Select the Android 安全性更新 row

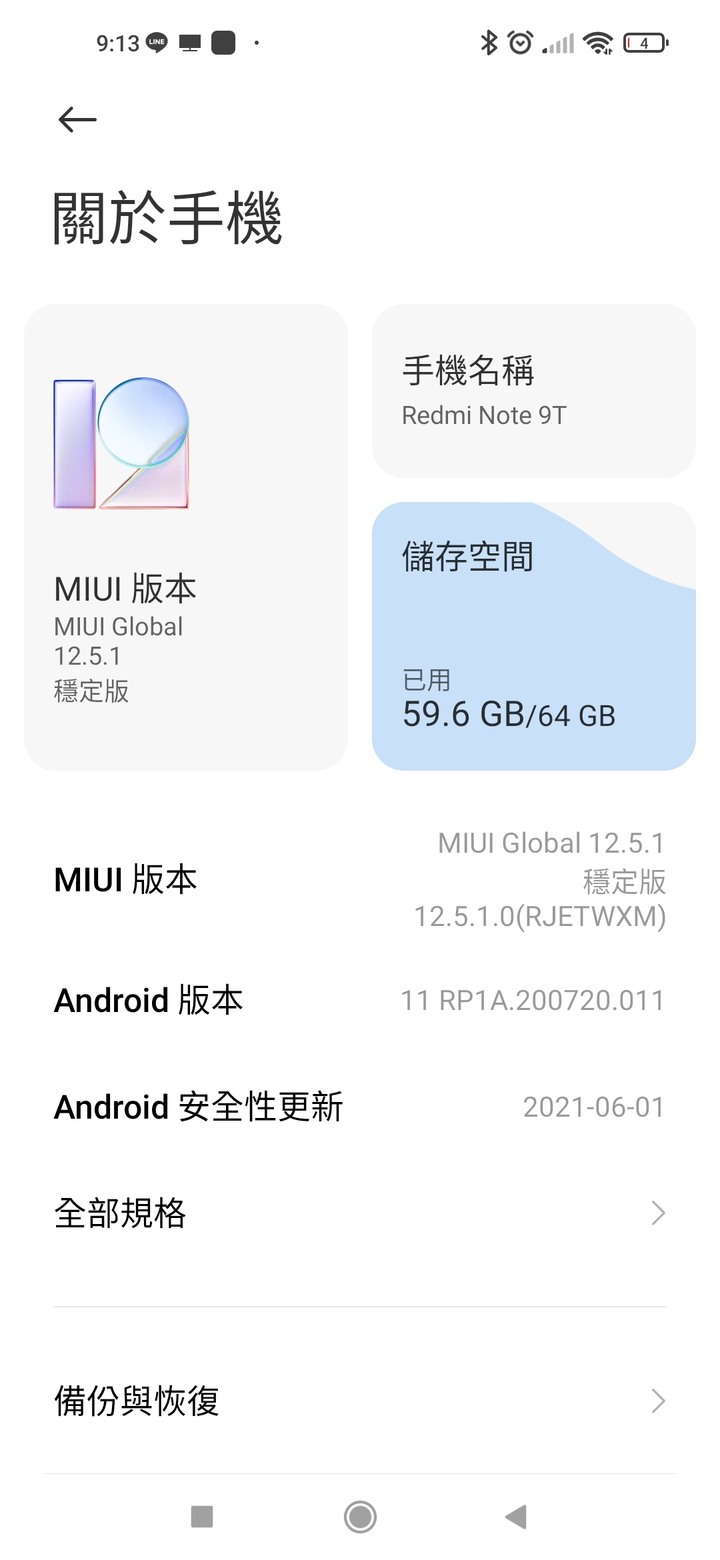360,1107
